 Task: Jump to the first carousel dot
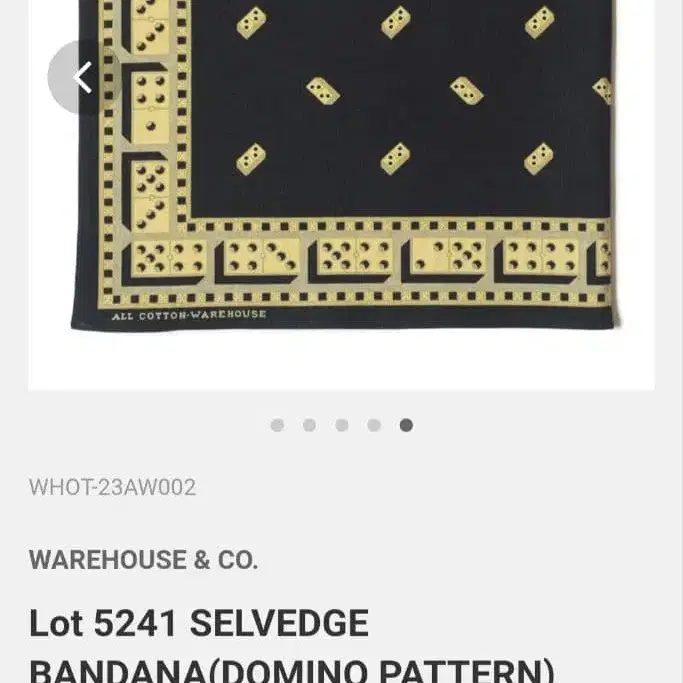tap(277, 425)
